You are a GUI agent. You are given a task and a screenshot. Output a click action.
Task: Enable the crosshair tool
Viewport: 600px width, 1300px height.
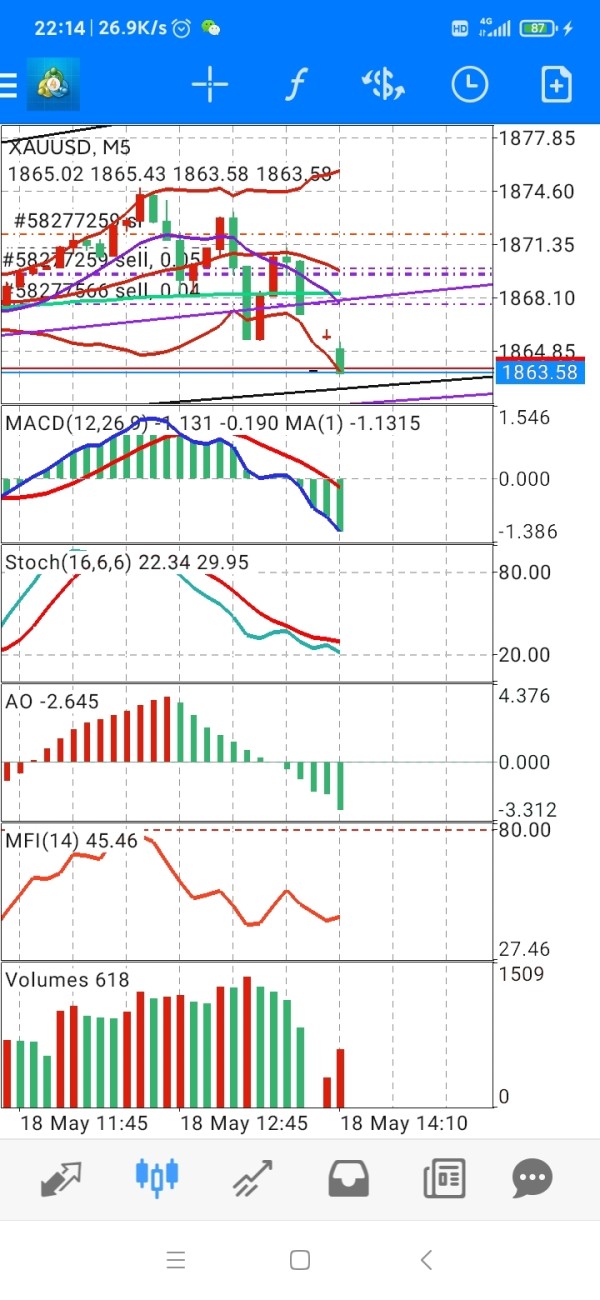coord(211,86)
